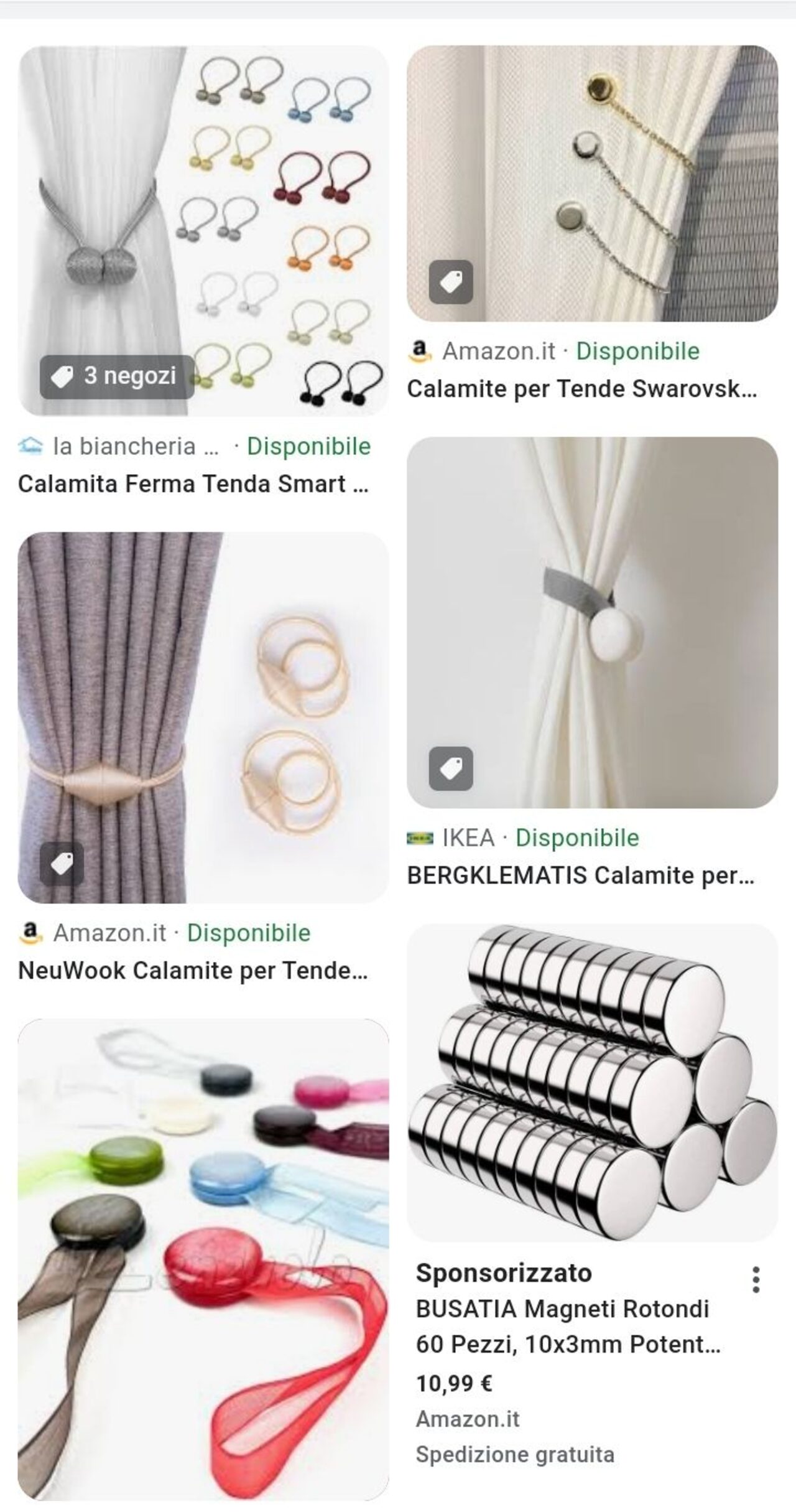Open the Calamita Ferma Tenda Smart result
796x1512 pixels.
click(193, 484)
